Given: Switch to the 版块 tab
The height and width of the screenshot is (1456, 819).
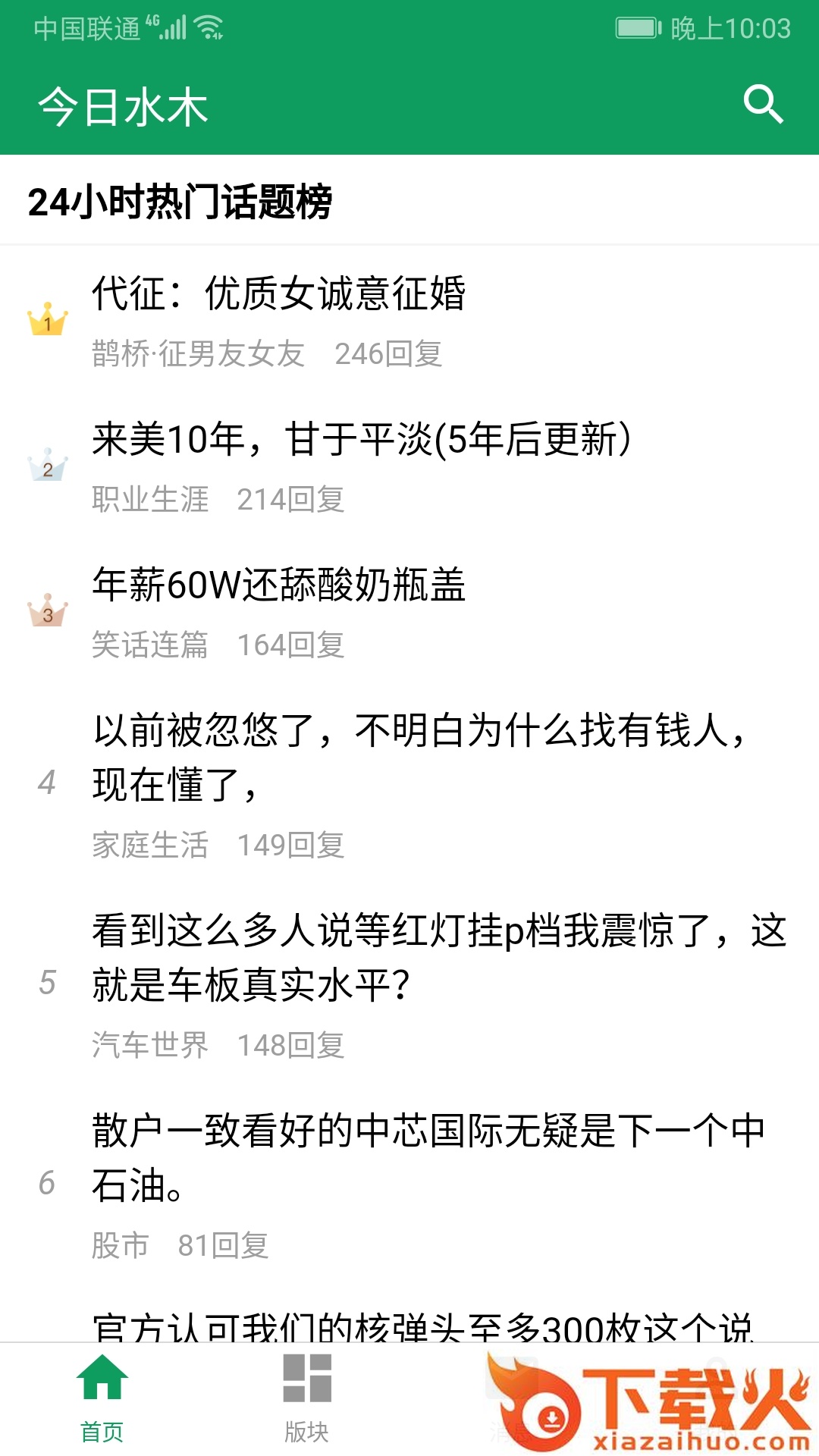Looking at the screenshot, I should [307, 1400].
